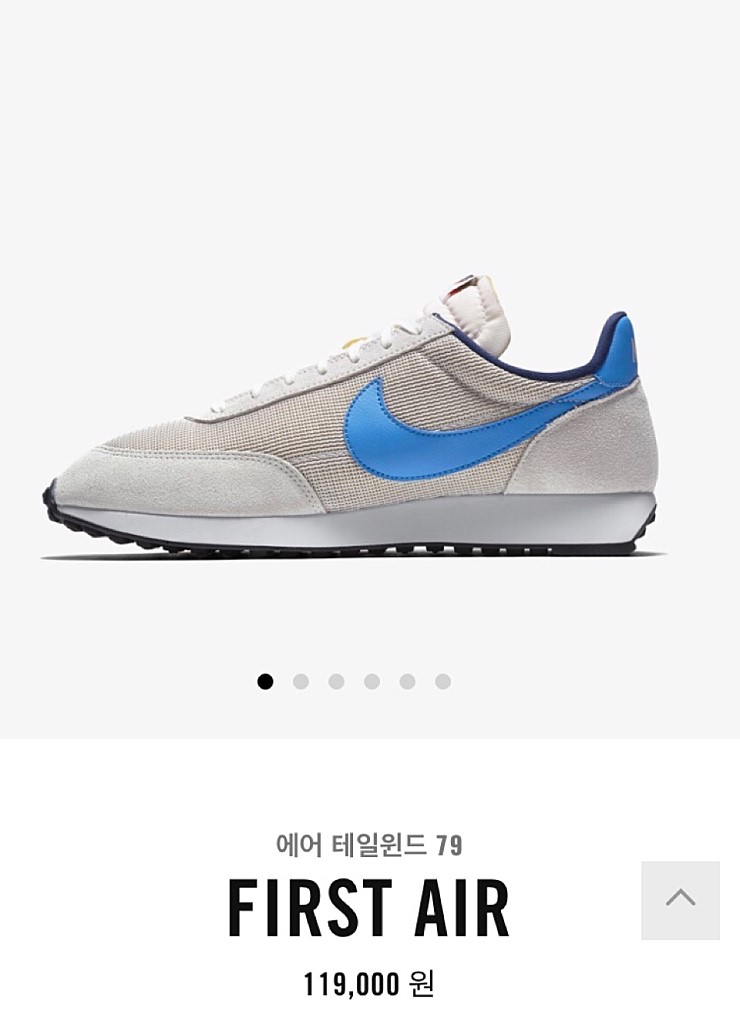The image size is (740, 1035).
Task: Jump to the second image dot
Action: [301, 682]
